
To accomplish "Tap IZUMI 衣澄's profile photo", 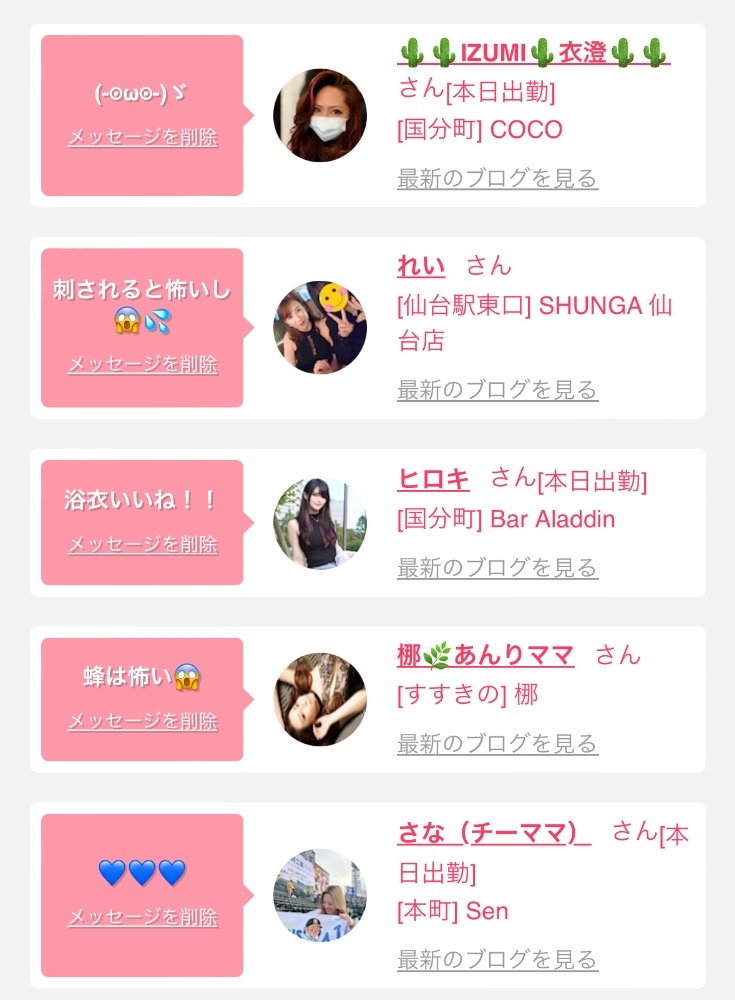I will (320, 115).
